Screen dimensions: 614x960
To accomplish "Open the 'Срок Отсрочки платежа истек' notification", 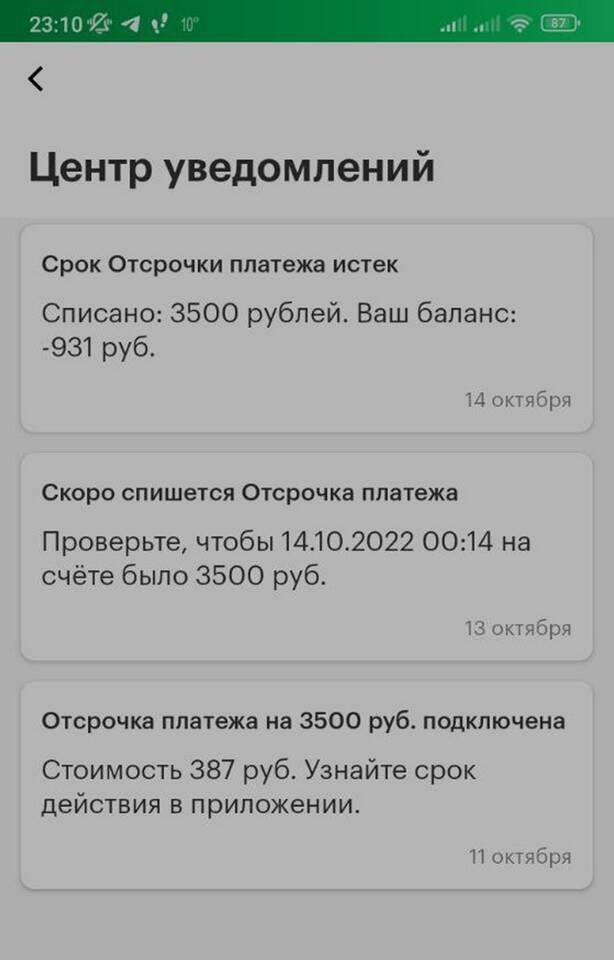I will pos(306,328).
